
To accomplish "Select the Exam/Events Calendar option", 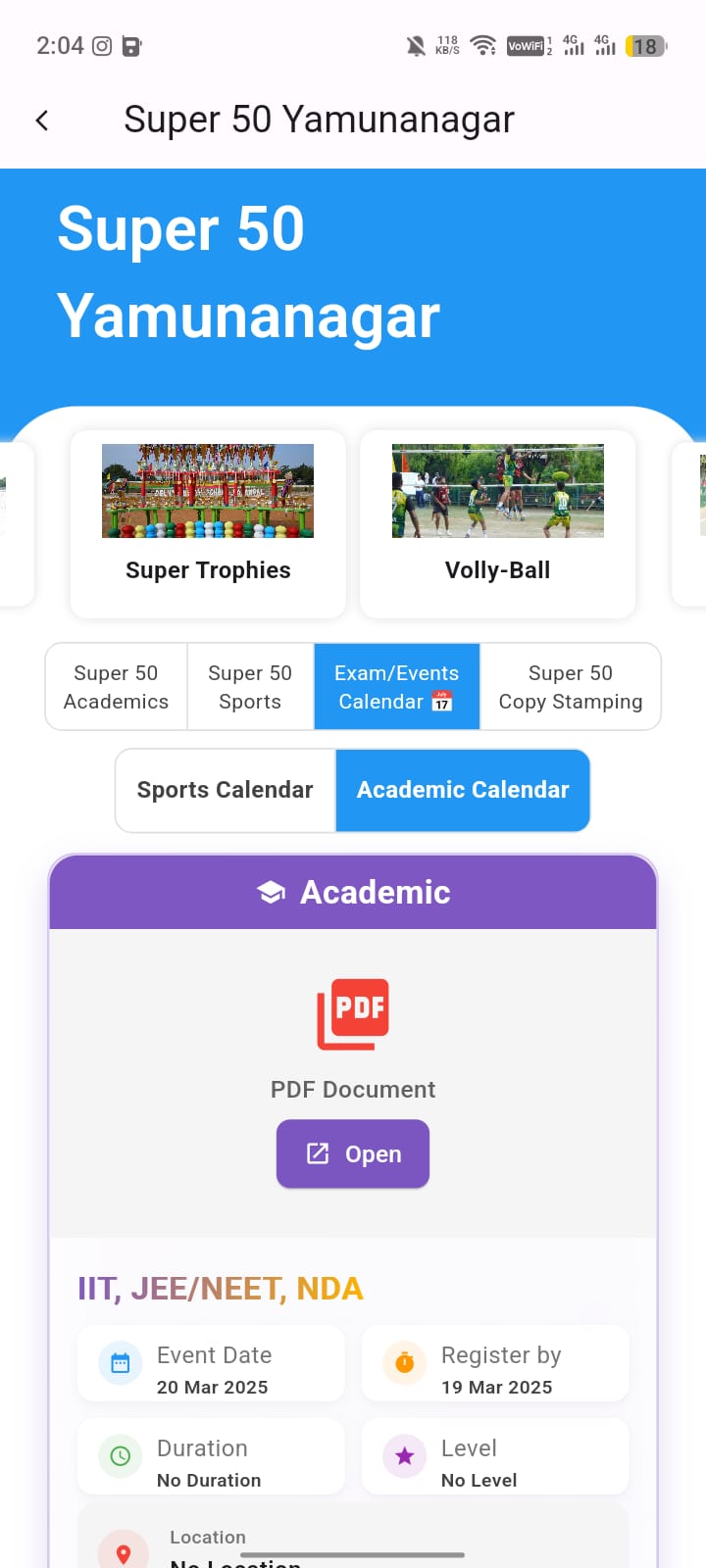I will pyautogui.click(x=396, y=686).
